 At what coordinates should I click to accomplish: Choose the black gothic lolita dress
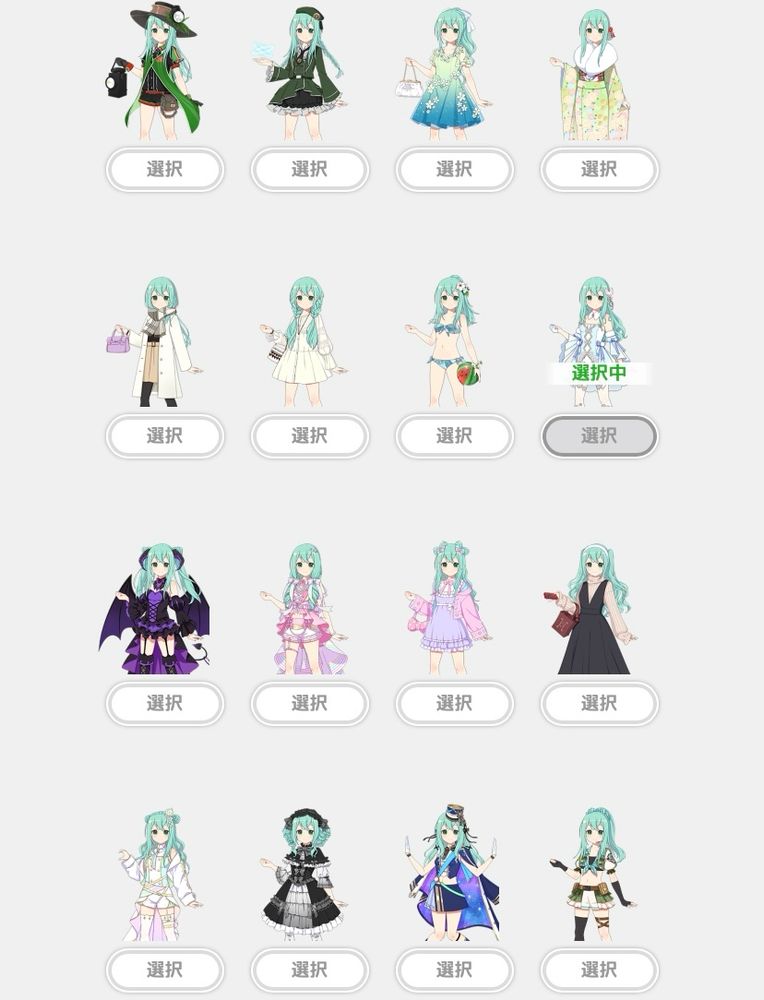point(310,969)
